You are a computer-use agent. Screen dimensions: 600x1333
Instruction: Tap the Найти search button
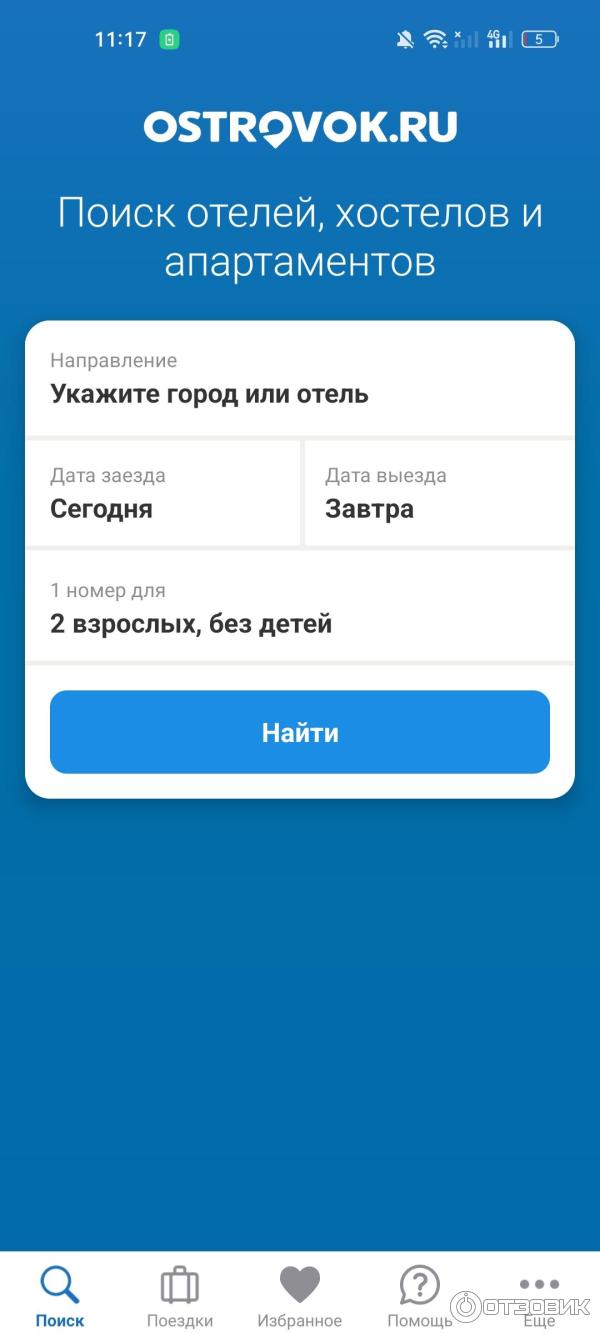pyautogui.click(x=300, y=732)
